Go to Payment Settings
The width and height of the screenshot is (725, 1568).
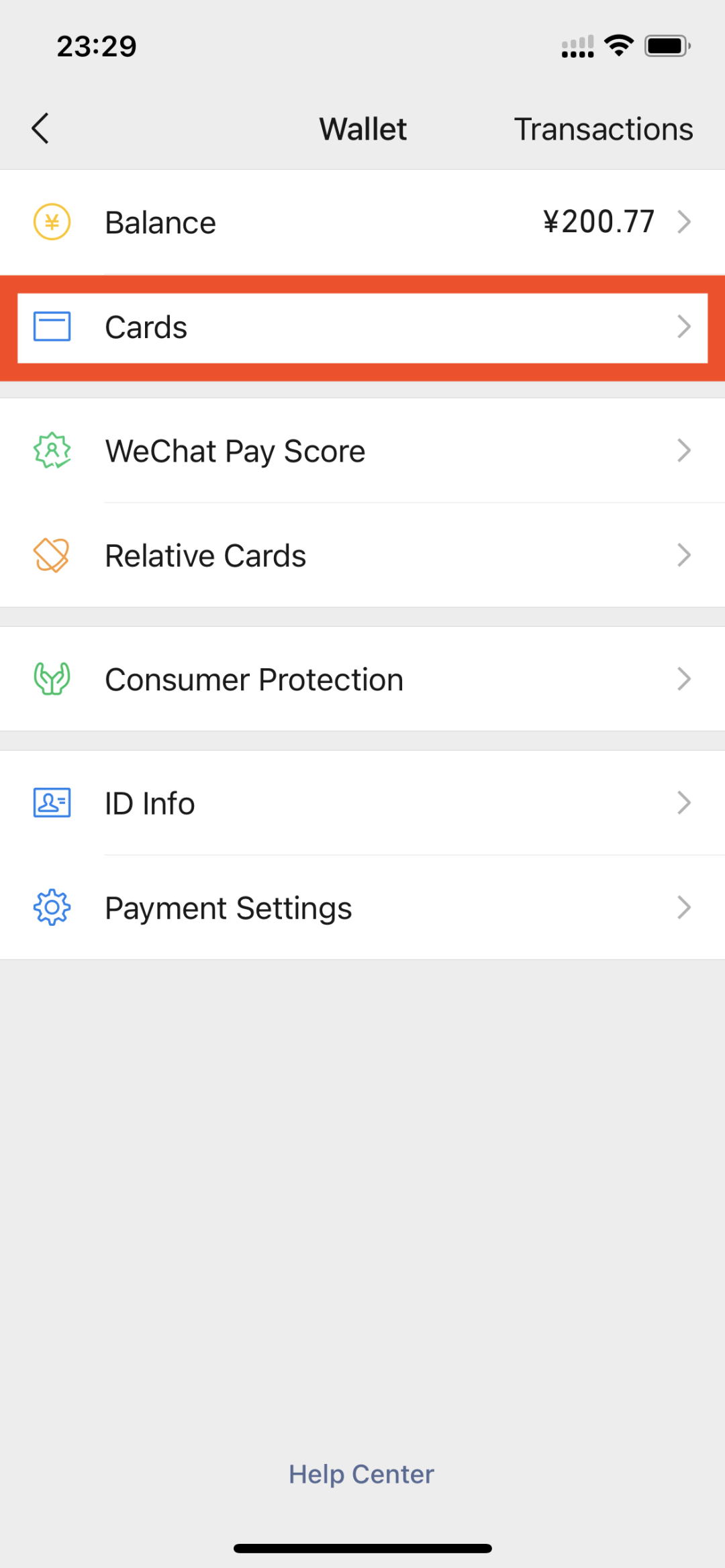pos(362,908)
